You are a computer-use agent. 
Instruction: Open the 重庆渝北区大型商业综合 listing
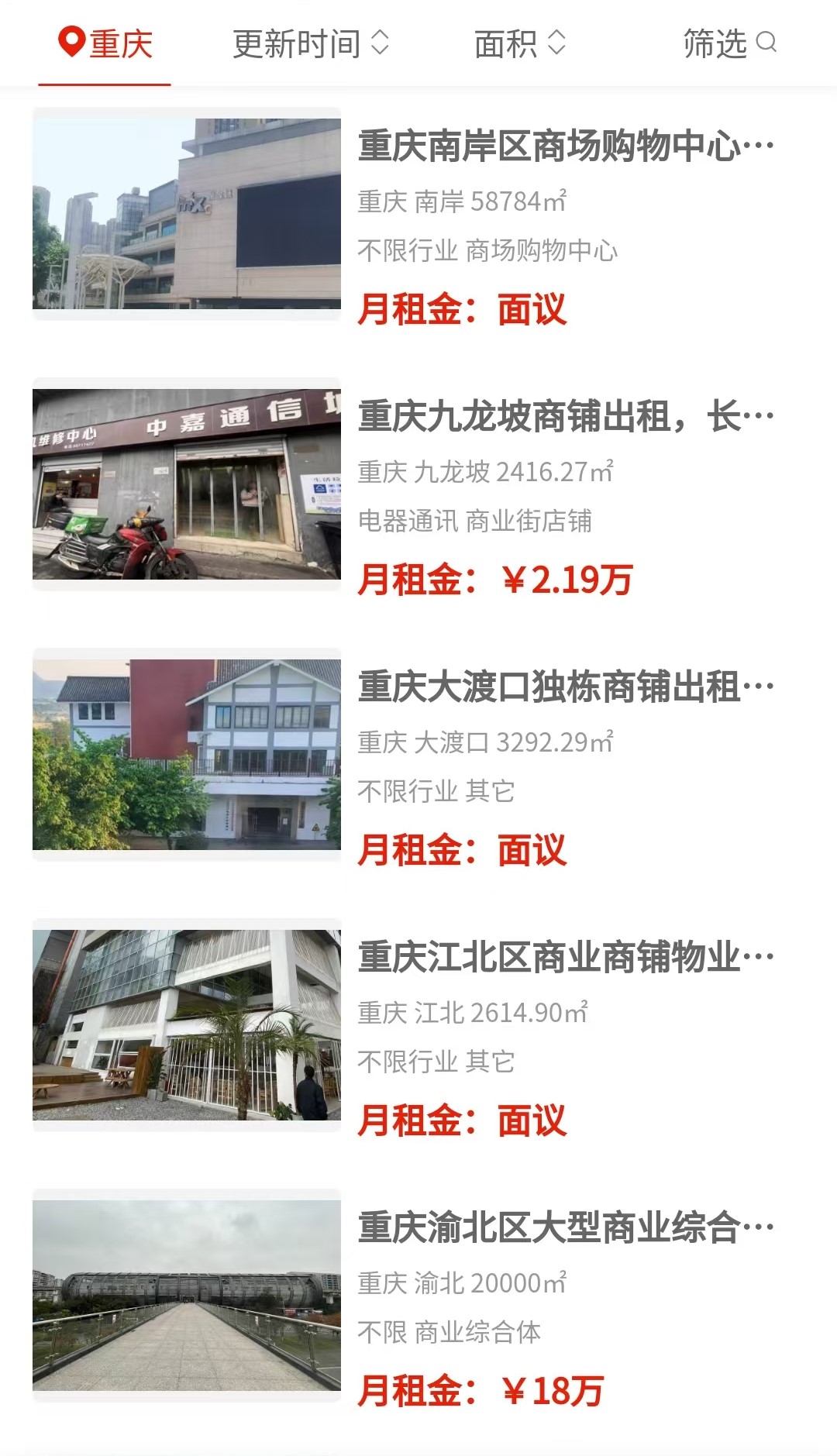point(418,1296)
